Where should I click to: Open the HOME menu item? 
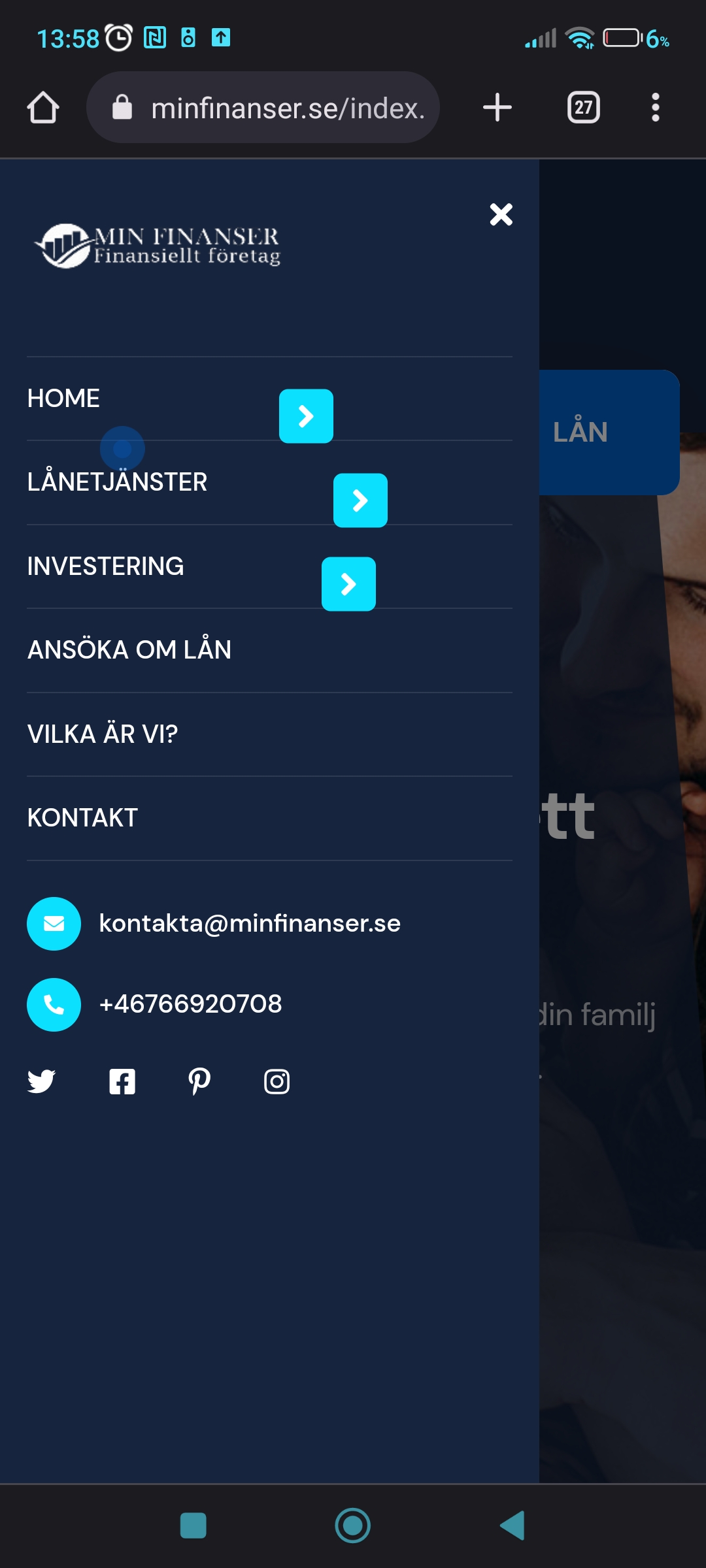(x=63, y=399)
